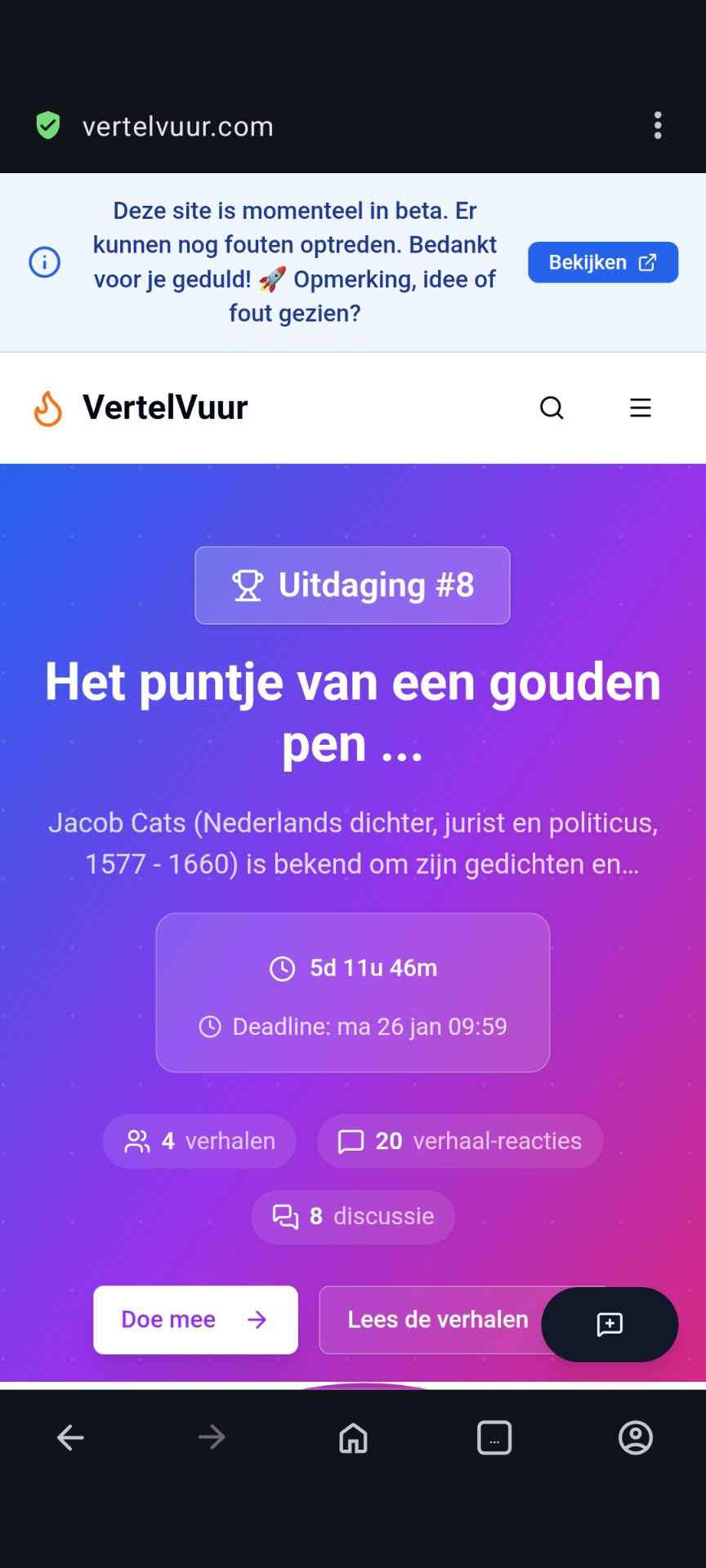Image resolution: width=706 pixels, height=1568 pixels.
Task: Open the Uitdaging #8 badge
Action: click(x=352, y=586)
